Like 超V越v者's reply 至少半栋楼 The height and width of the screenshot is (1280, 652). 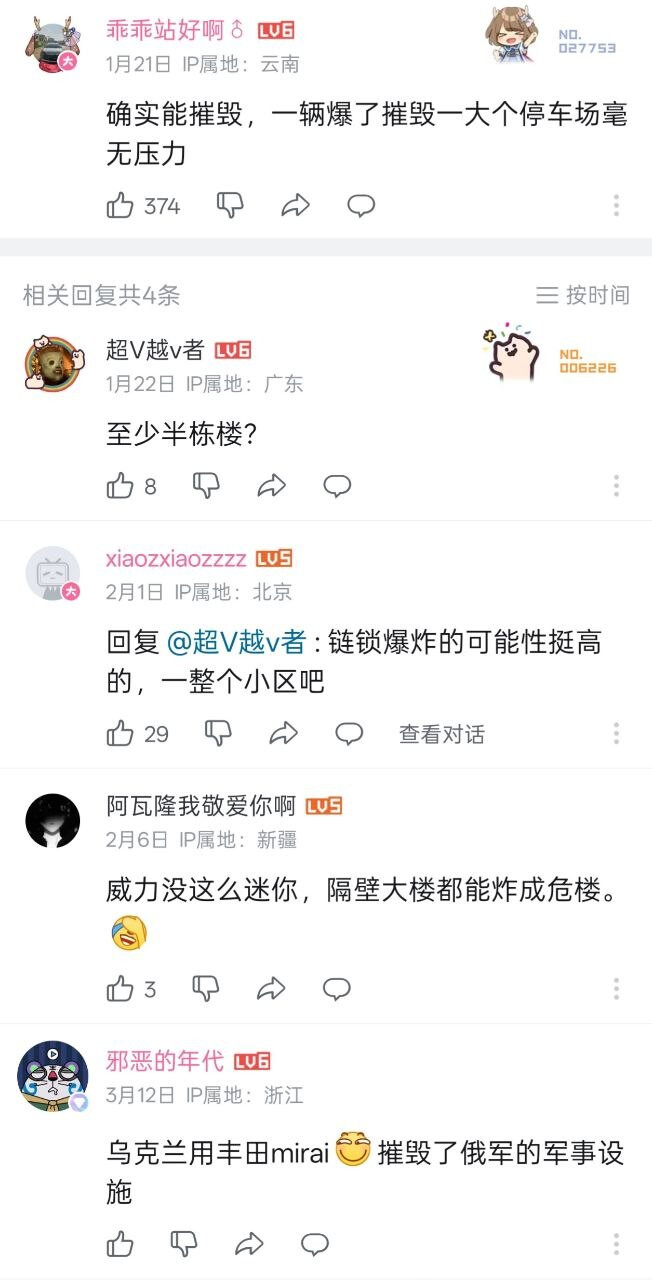[x=120, y=486]
